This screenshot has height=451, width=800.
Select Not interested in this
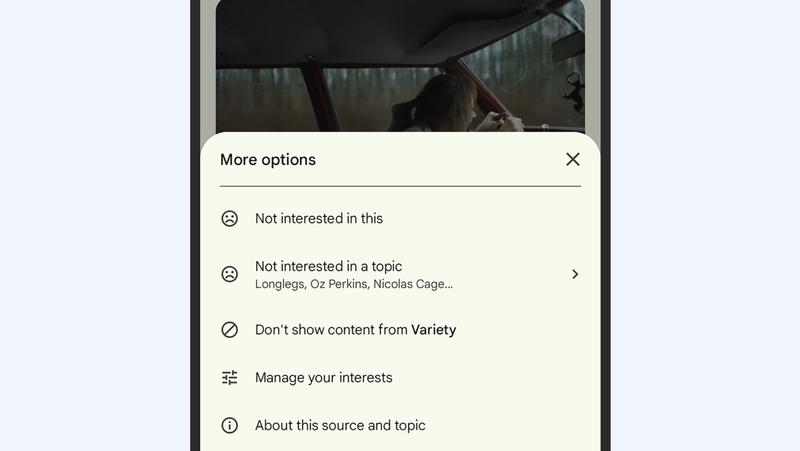pyautogui.click(x=318, y=218)
